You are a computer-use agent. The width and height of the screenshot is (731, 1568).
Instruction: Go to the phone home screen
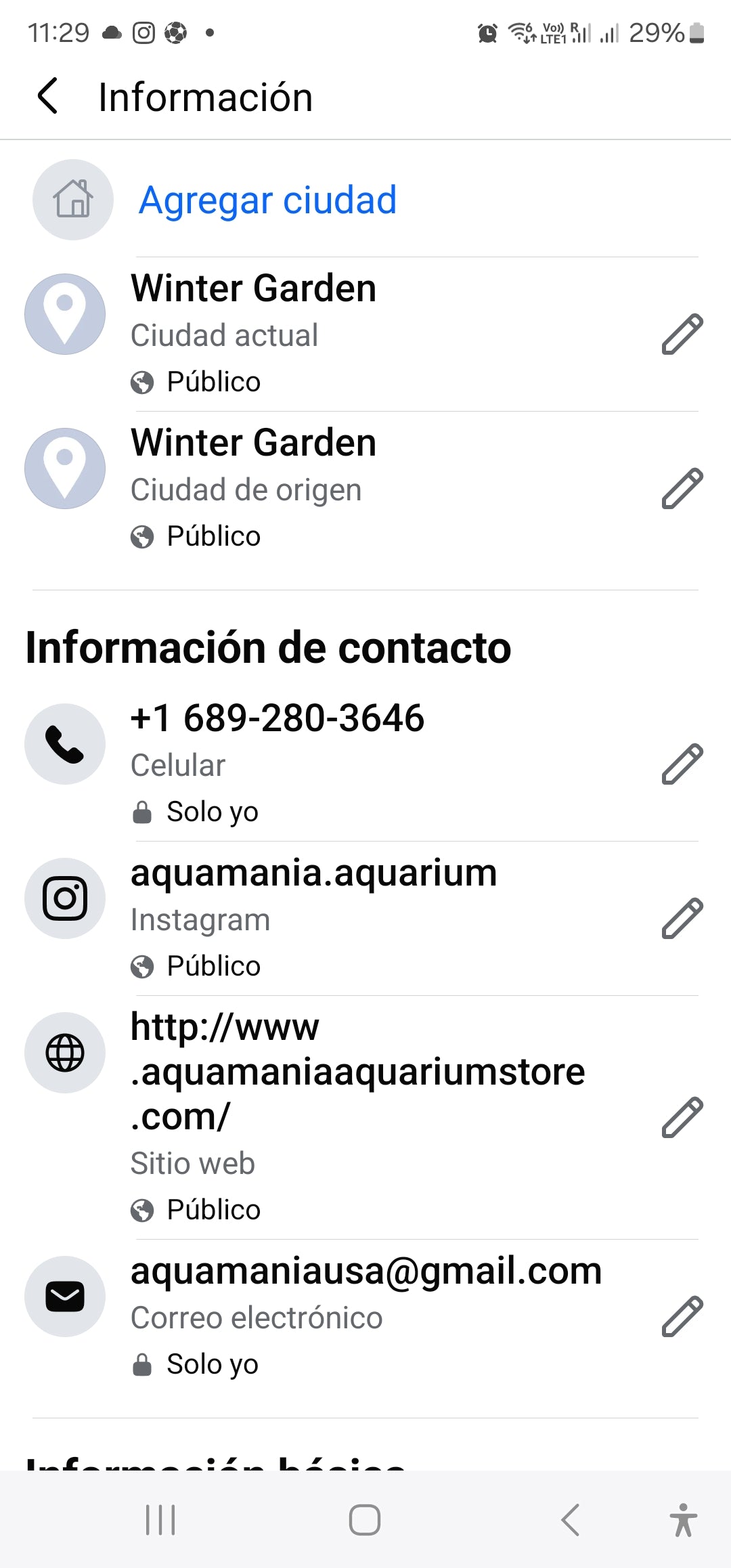click(x=365, y=1520)
